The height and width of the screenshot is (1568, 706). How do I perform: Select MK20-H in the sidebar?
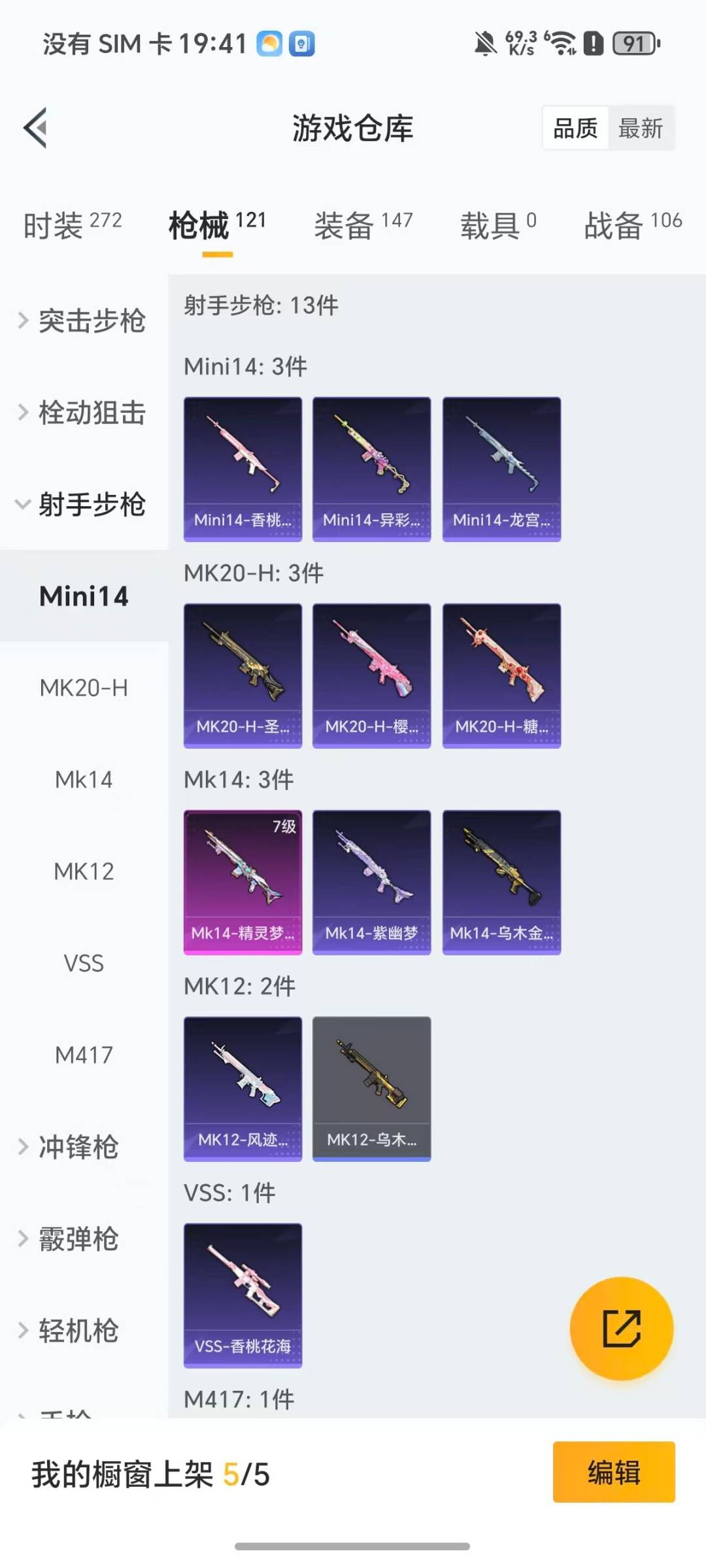pyautogui.click(x=84, y=688)
